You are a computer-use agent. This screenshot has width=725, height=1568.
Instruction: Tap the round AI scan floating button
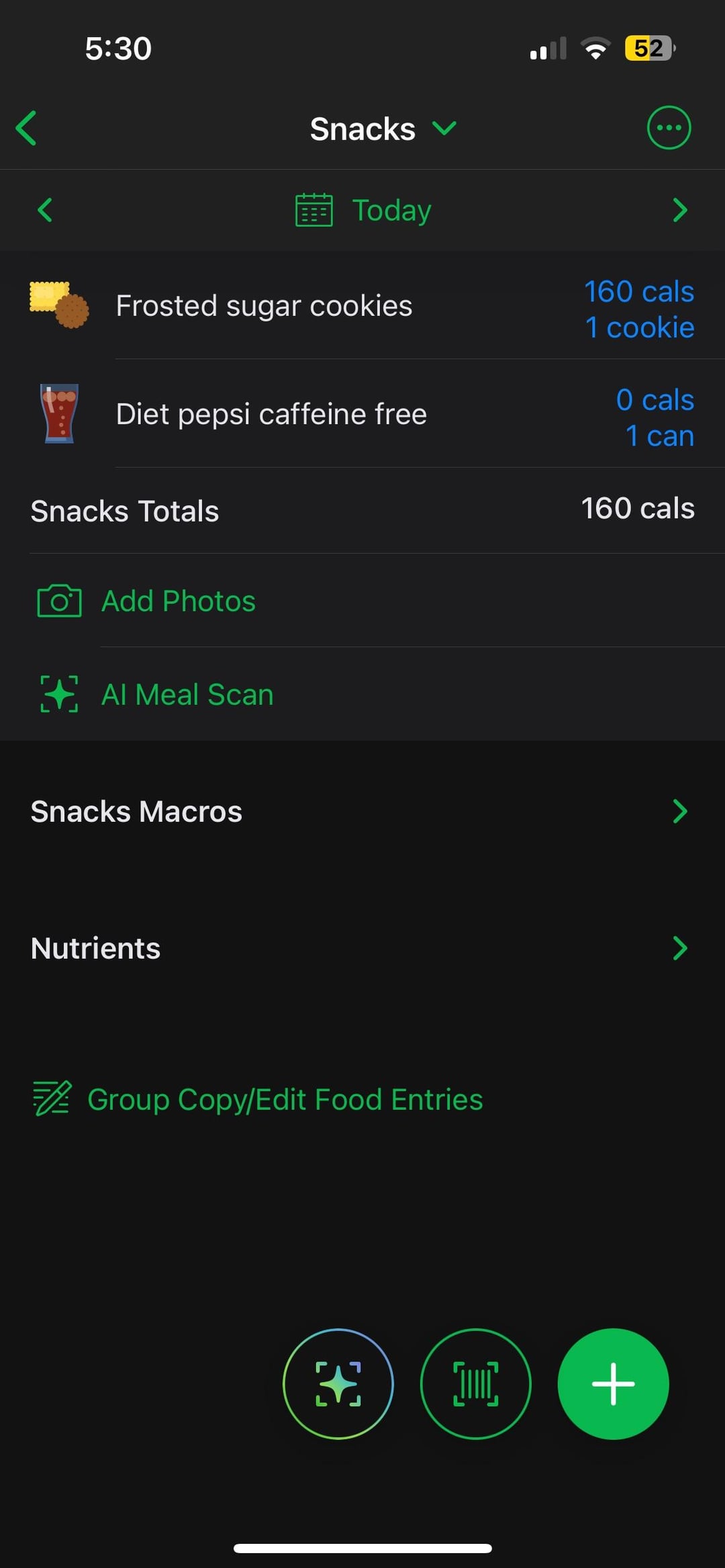pos(338,1383)
